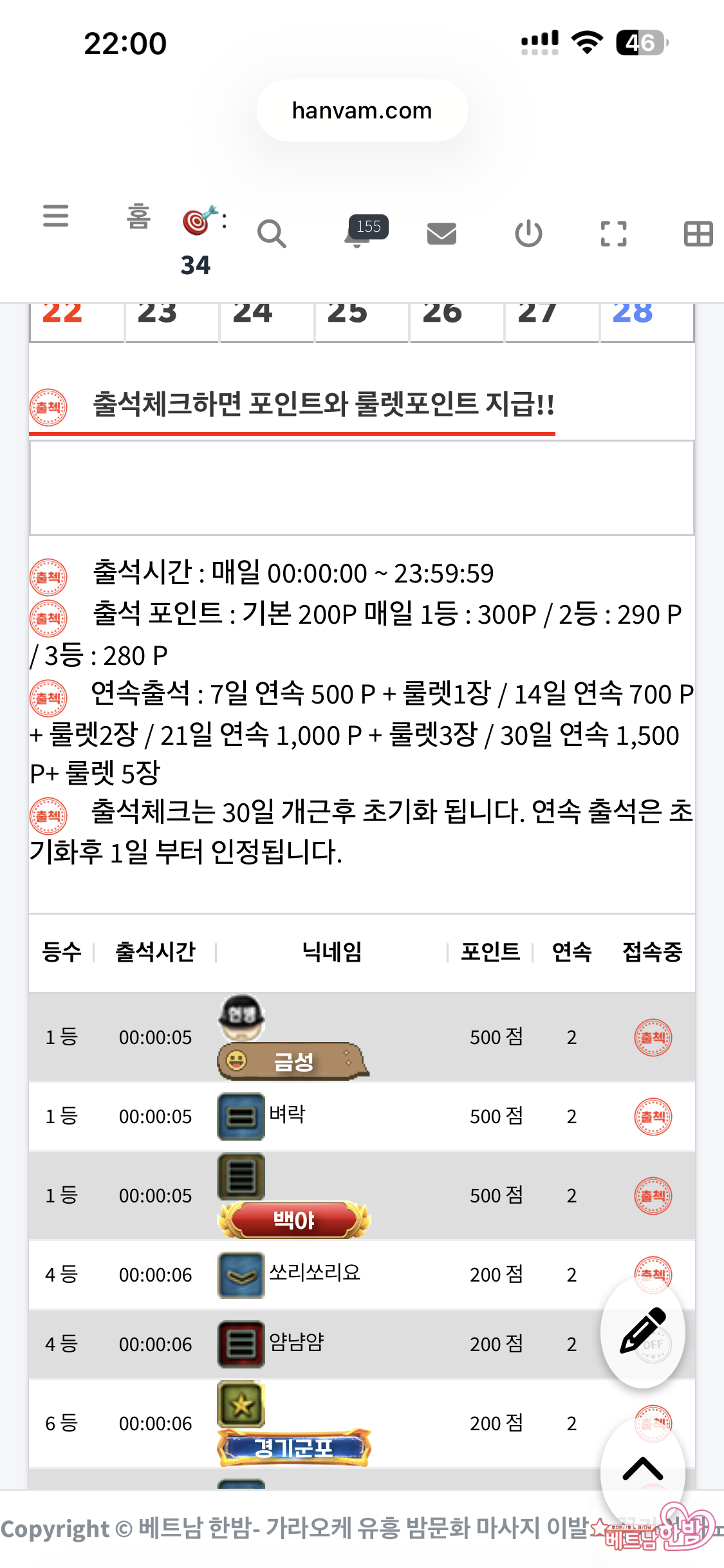This screenshot has height=1568, width=724.
Task: Tap the hanvam.com address bar
Action: pos(362,111)
